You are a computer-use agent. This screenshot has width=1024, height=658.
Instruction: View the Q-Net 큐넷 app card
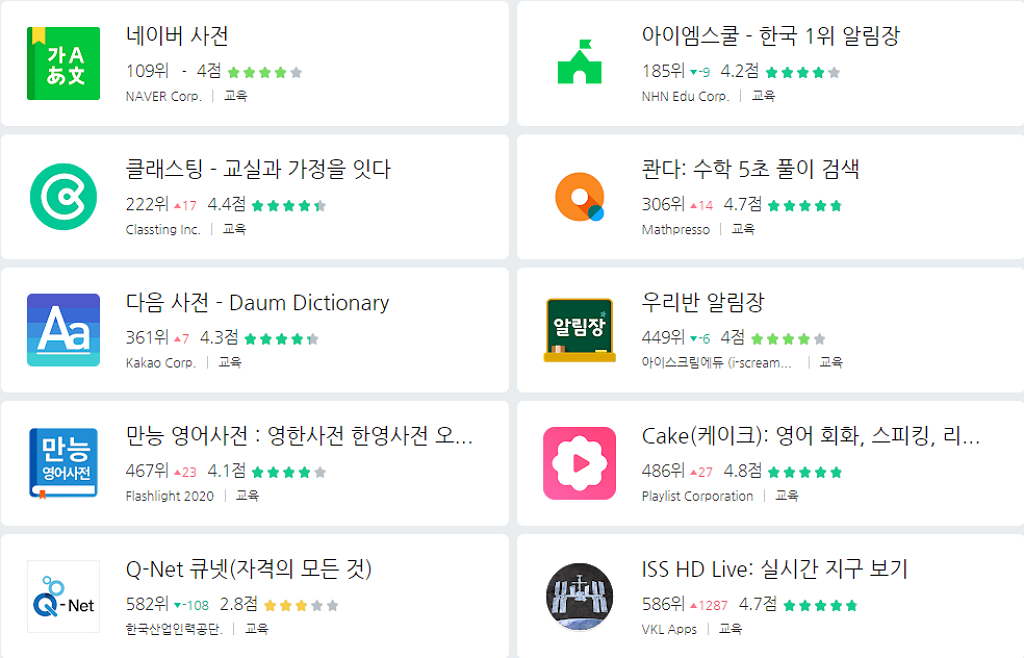[x=249, y=570]
